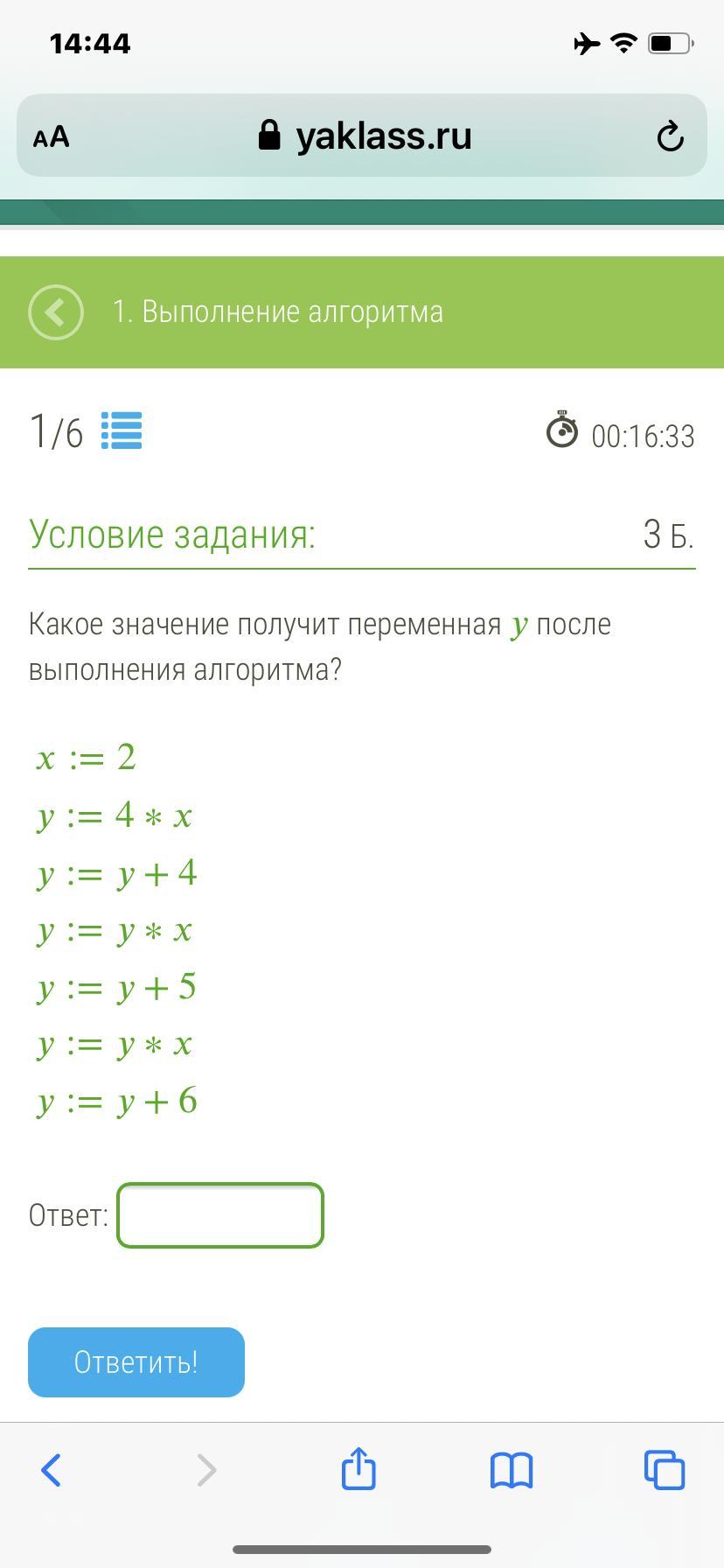724x1568 pixels.
Task: Go back one page in Safari
Action: click(x=52, y=1470)
